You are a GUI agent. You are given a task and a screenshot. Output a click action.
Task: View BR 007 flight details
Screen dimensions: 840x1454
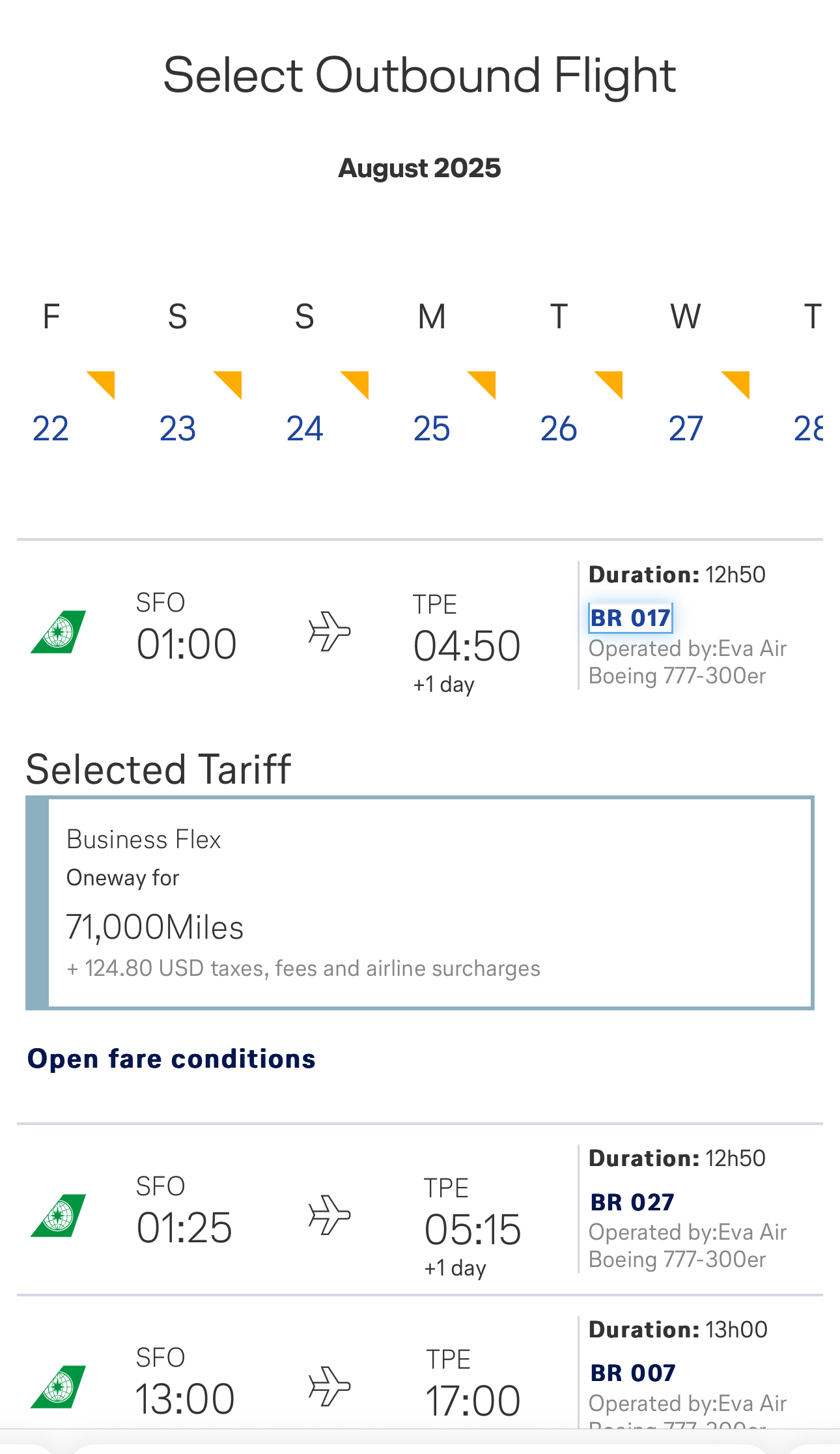(633, 1373)
